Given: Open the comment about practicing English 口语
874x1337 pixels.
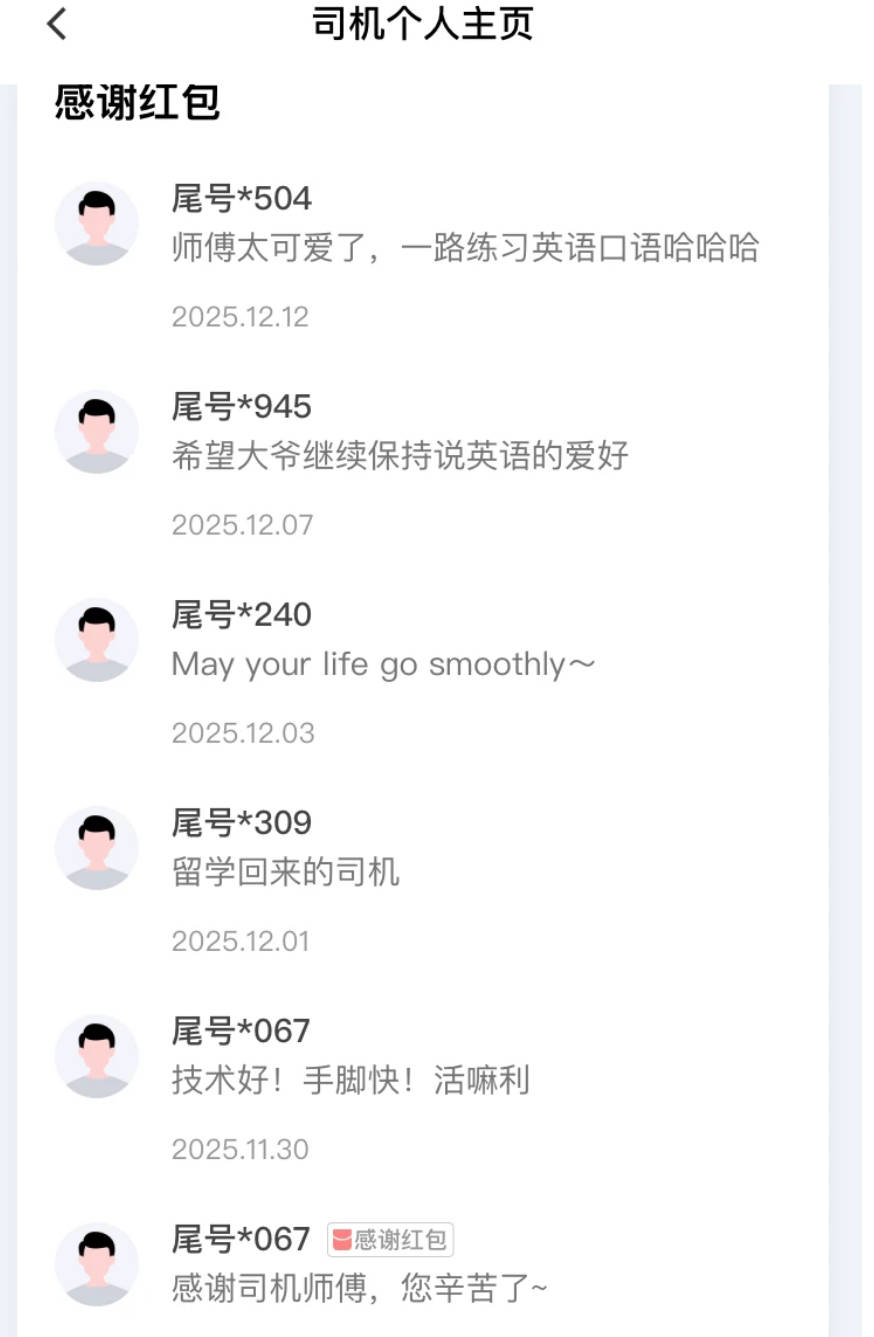Looking at the screenshot, I should [462, 249].
